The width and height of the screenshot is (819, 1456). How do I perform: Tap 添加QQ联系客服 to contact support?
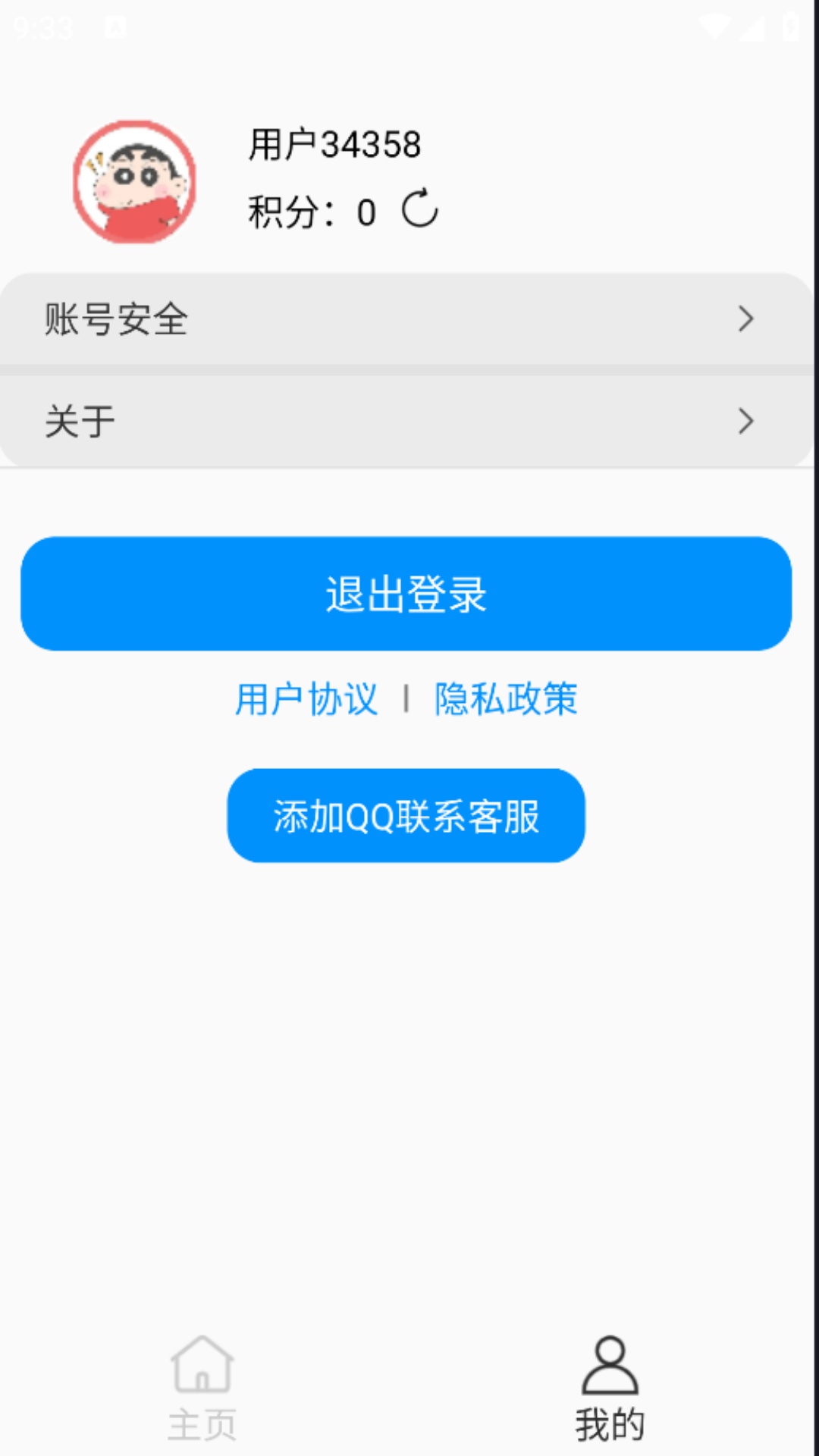406,816
